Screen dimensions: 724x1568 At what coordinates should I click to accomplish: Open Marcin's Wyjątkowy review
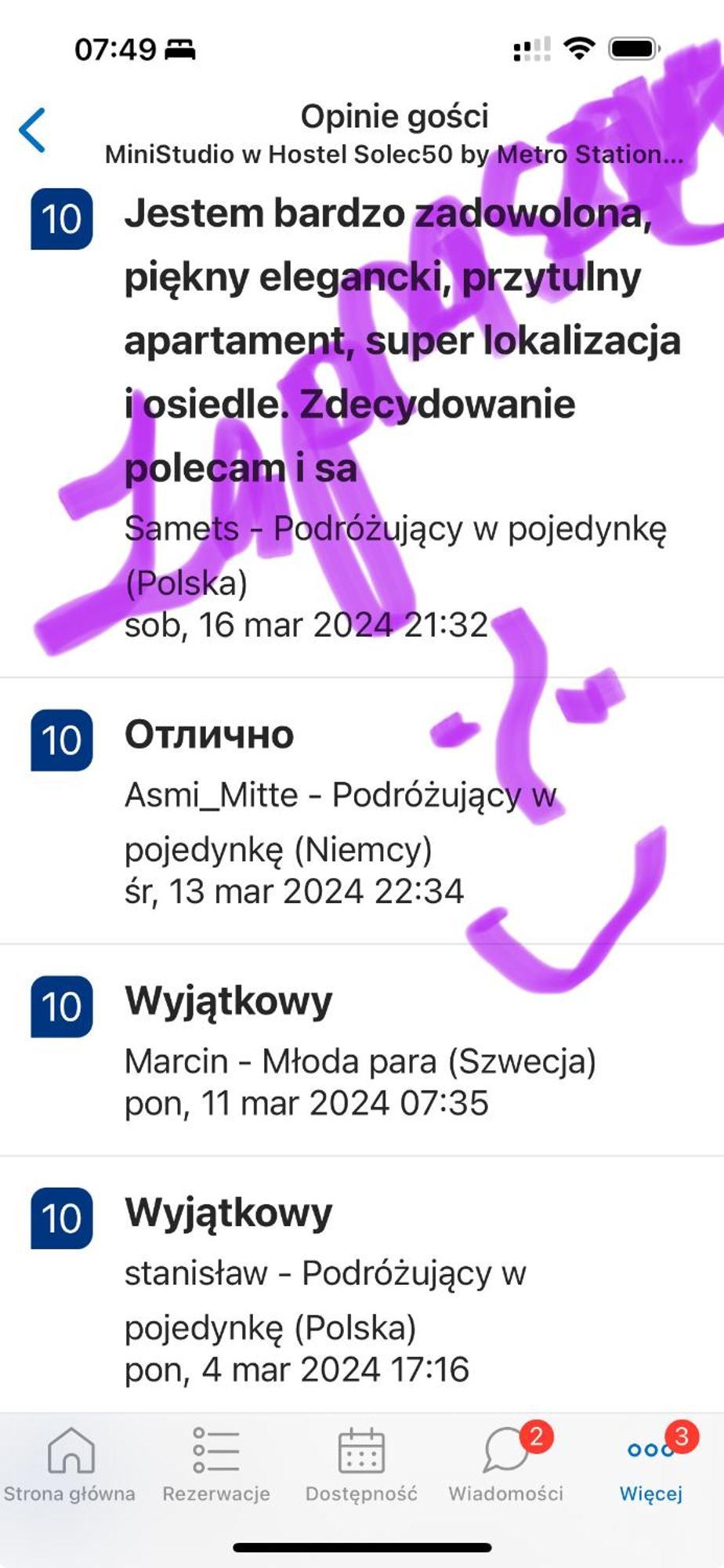point(360,1051)
